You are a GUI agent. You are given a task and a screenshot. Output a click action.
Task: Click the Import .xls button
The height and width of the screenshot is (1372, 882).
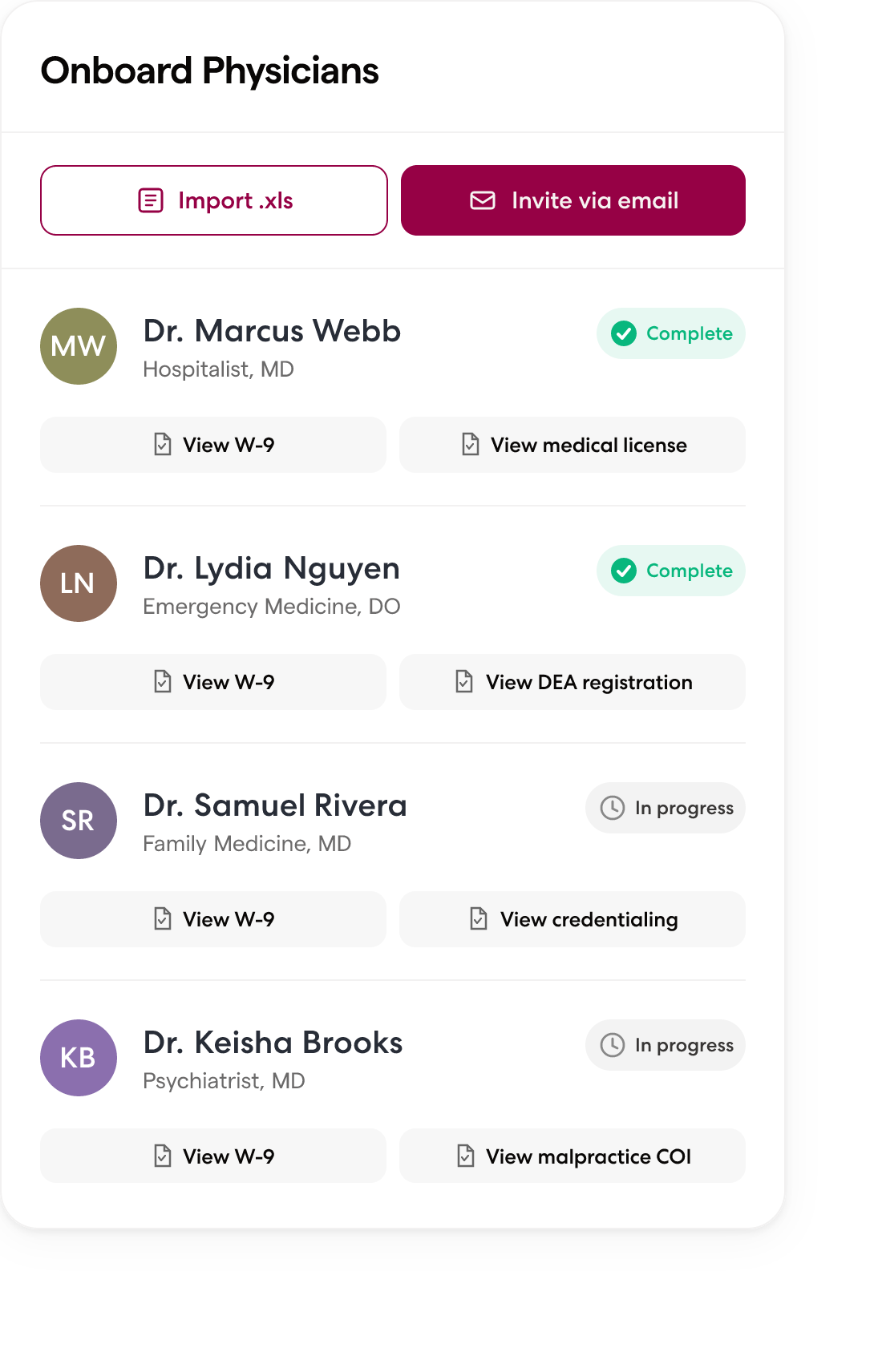[x=212, y=200]
